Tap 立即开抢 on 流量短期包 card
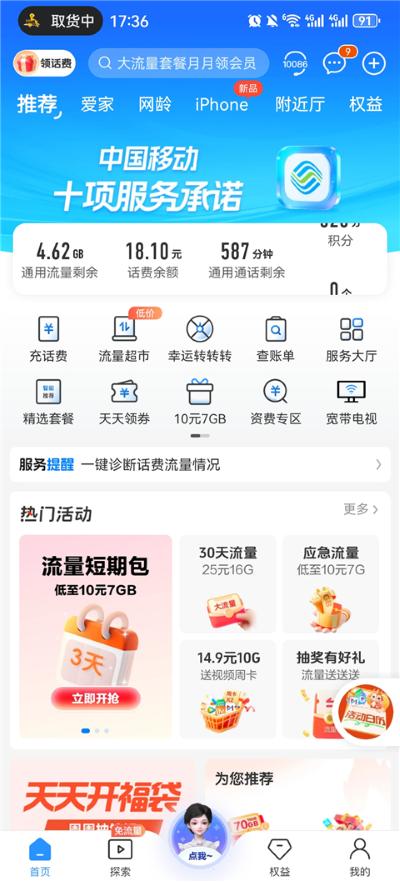 tap(96, 698)
